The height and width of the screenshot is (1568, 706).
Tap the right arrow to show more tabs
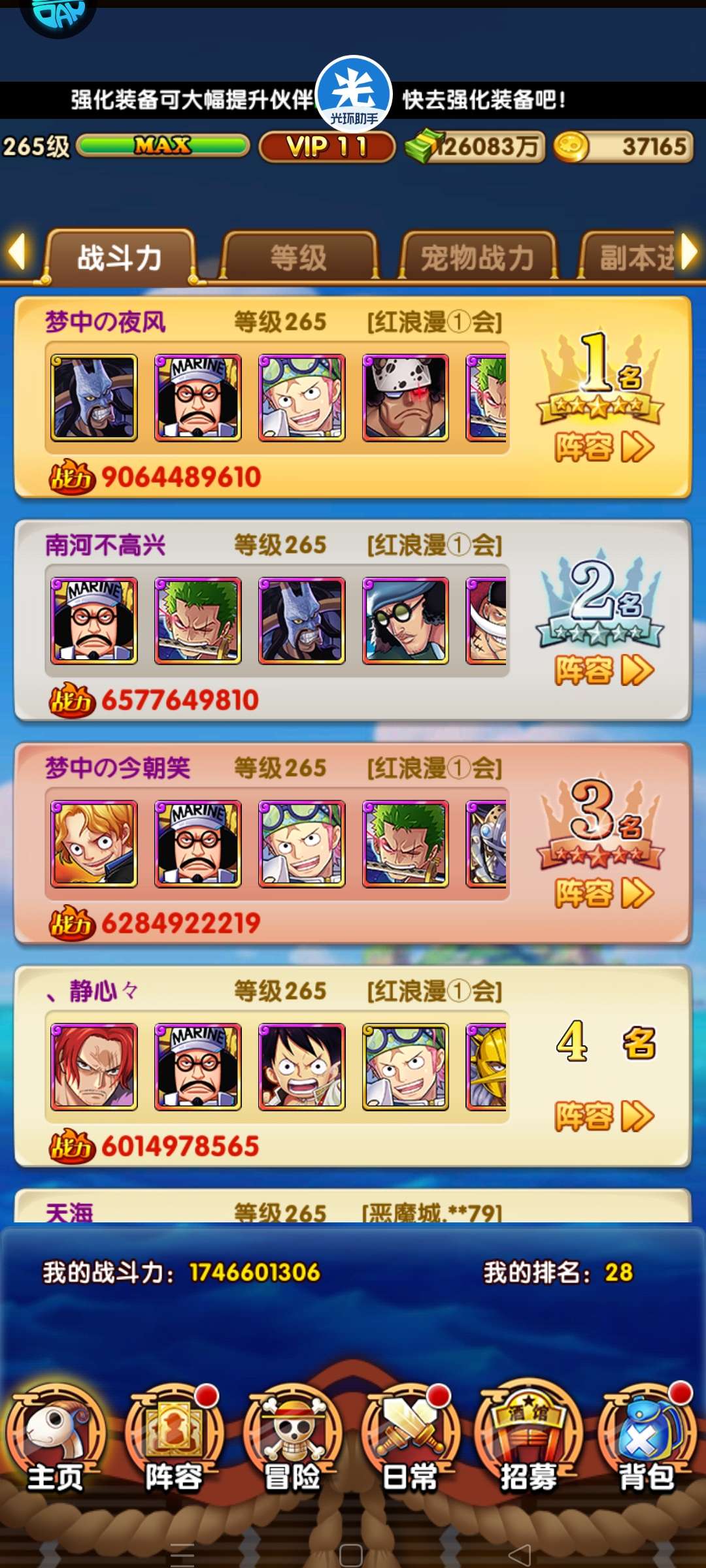click(x=690, y=252)
